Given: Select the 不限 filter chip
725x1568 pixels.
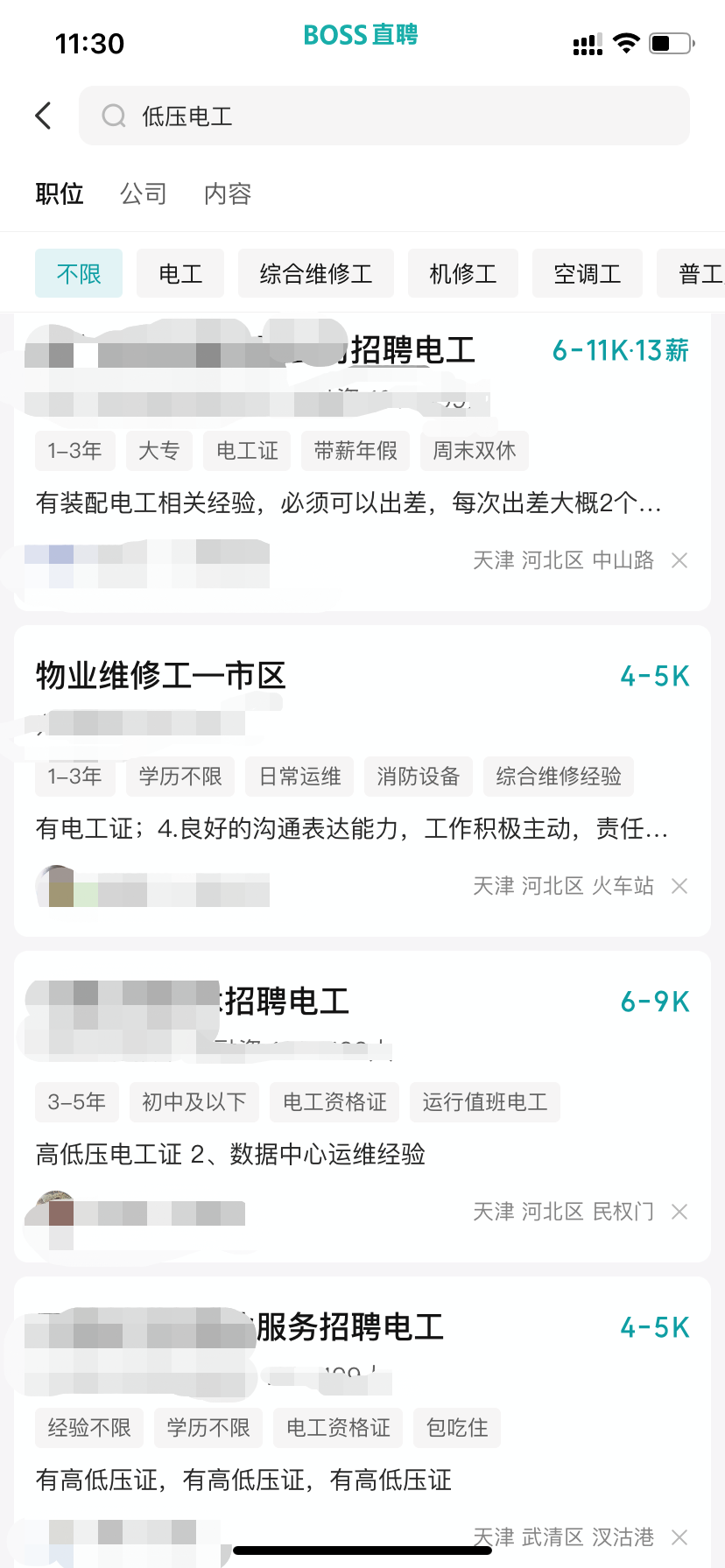Looking at the screenshot, I should point(79,274).
